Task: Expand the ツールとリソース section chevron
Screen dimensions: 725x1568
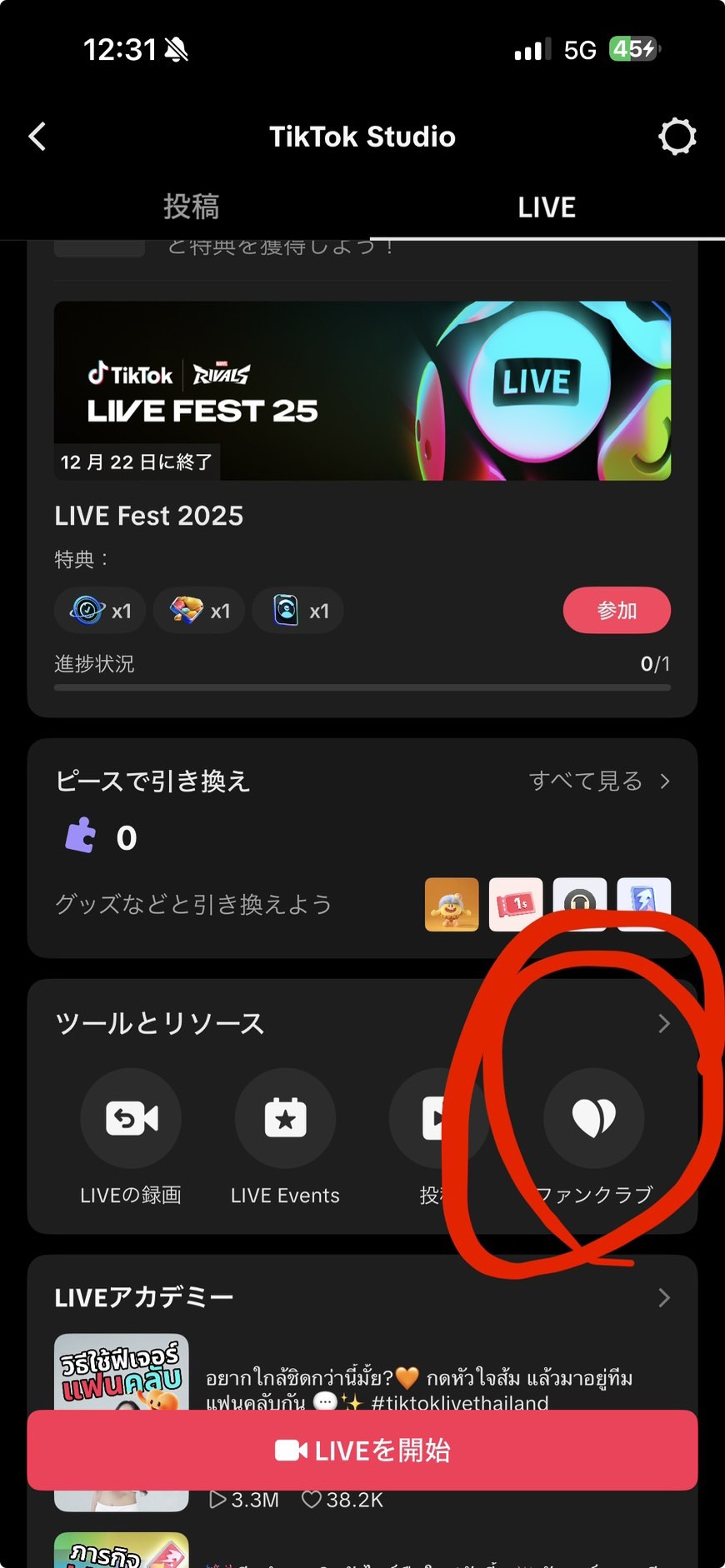Action: 663,1023
